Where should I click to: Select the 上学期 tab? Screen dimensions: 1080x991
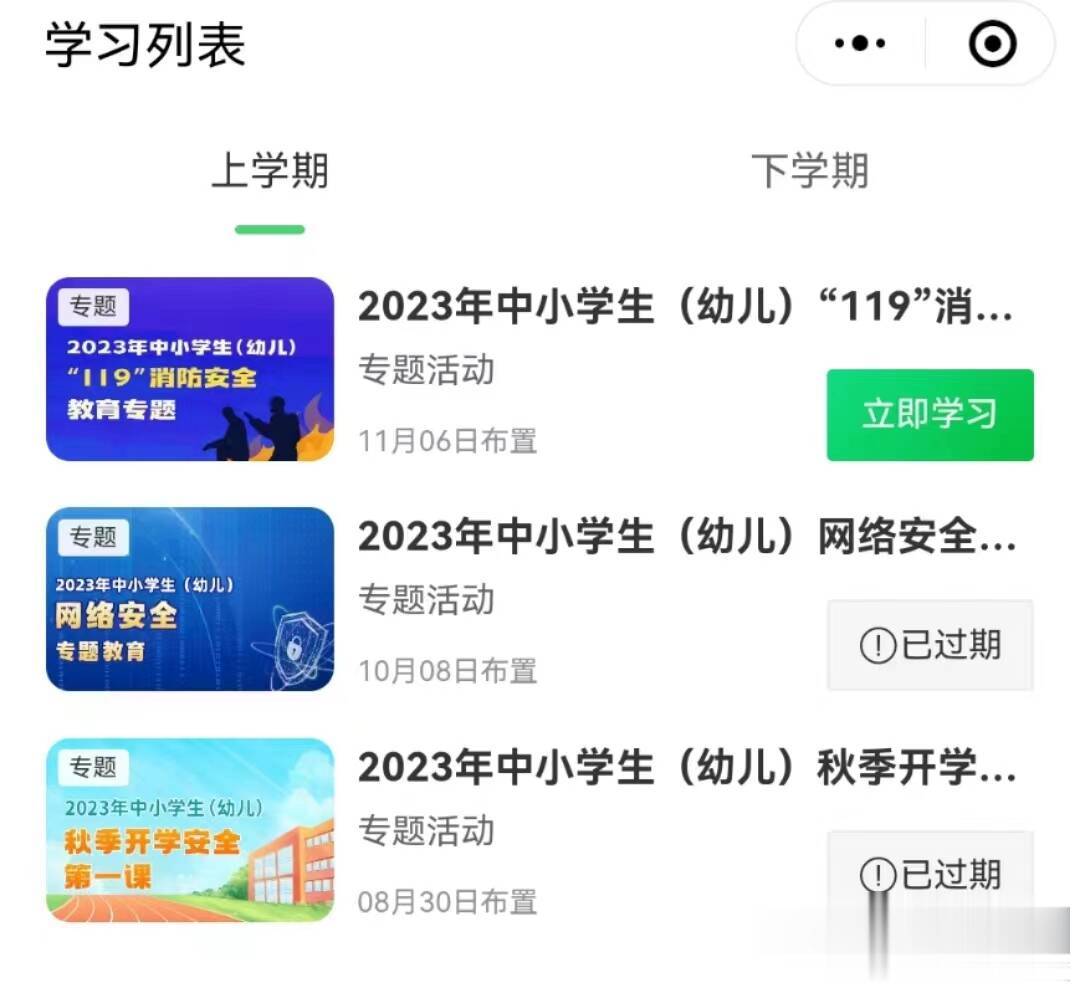pyautogui.click(x=270, y=171)
